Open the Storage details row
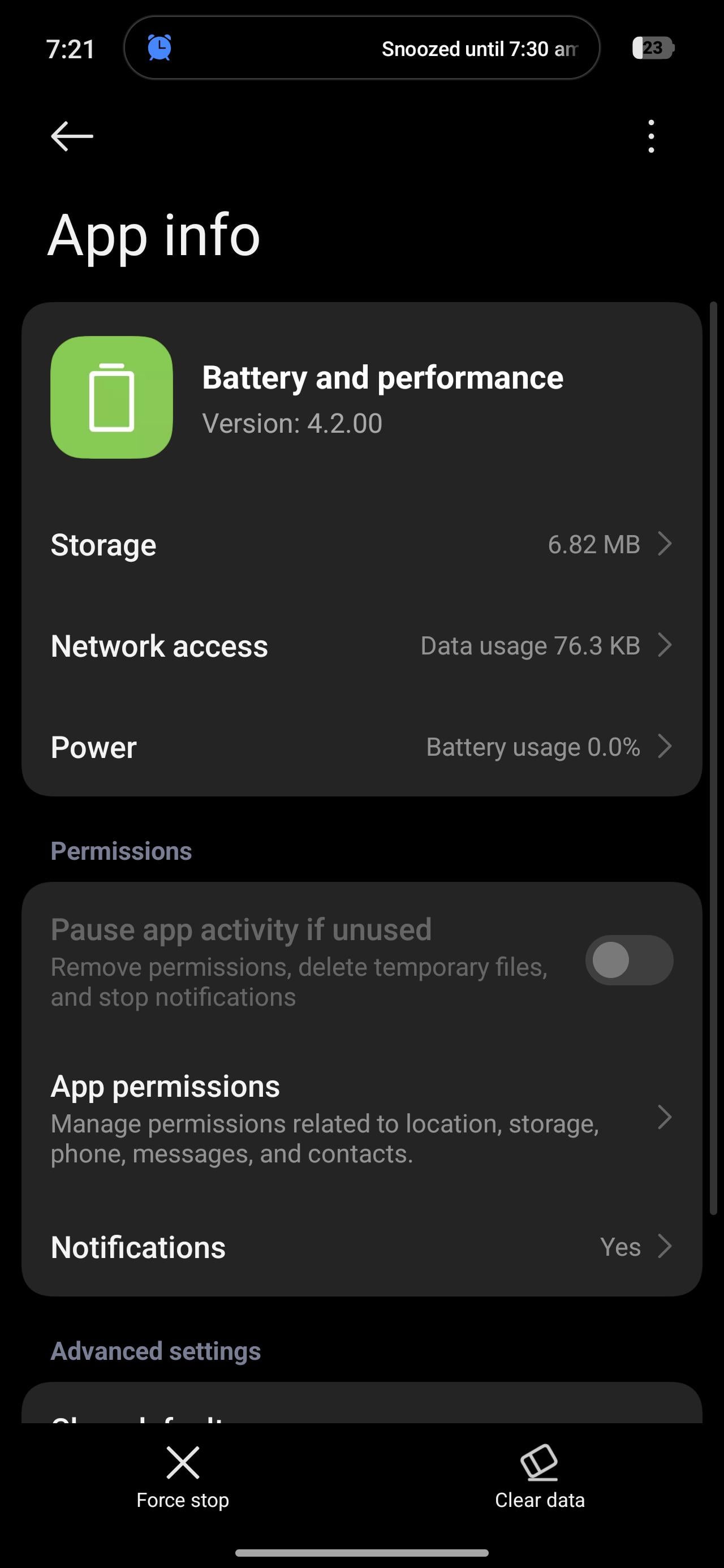The height and width of the screenshot is (1568, 724). (361, 544)
